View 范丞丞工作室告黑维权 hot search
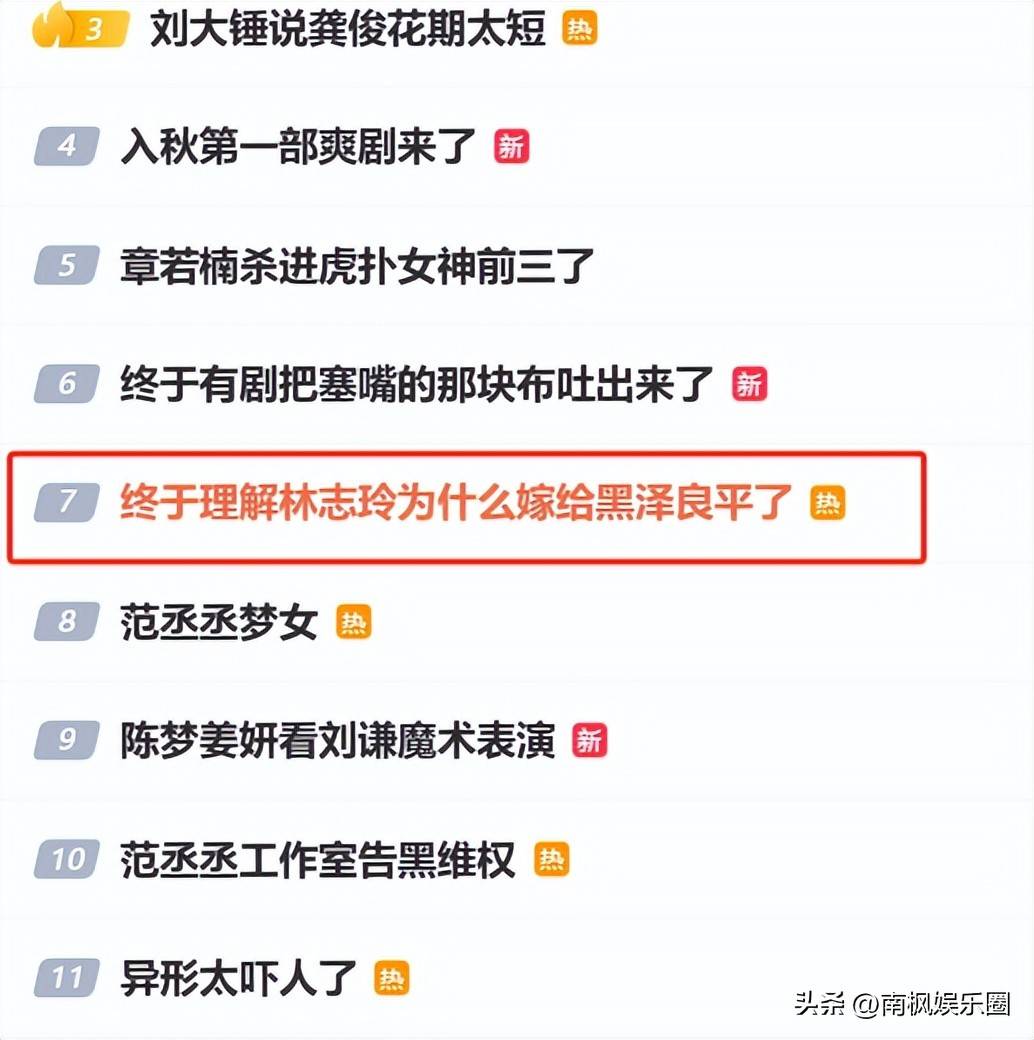 point(318,860)
